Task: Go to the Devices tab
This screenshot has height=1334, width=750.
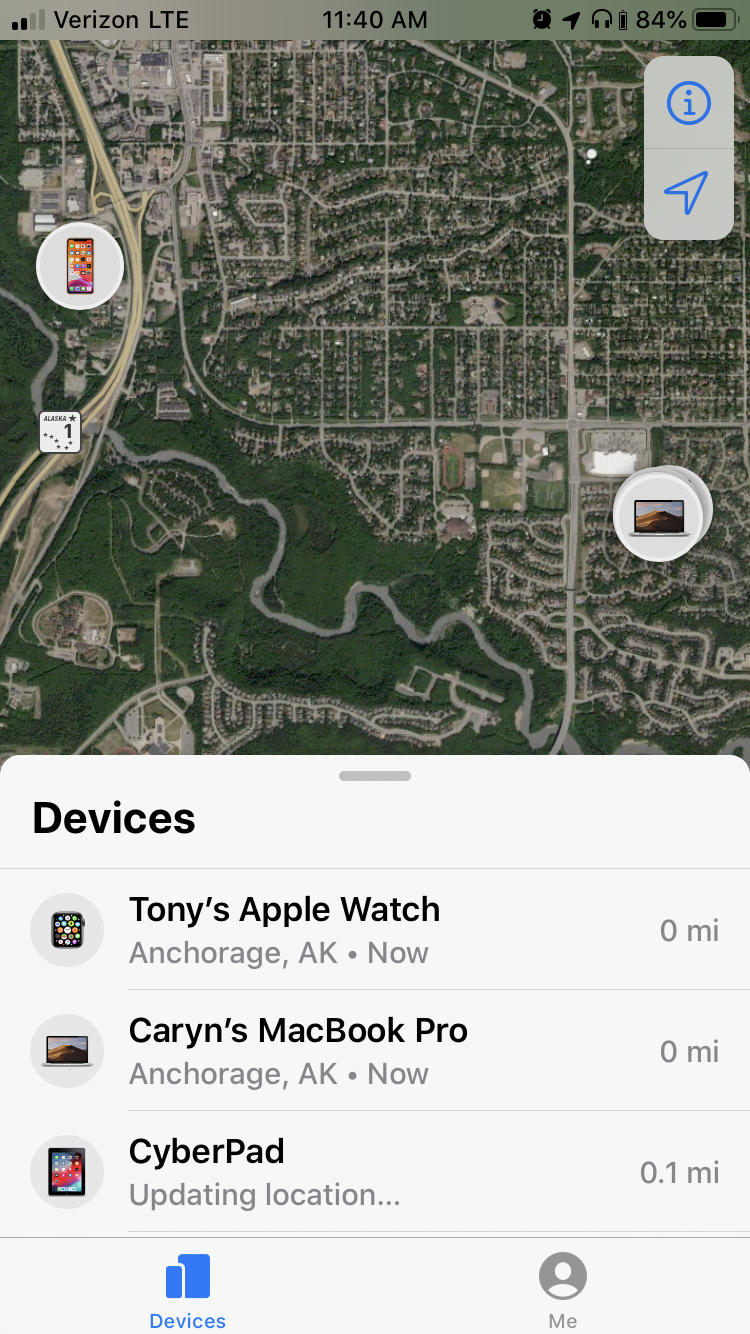Action: pos(187,1290)
